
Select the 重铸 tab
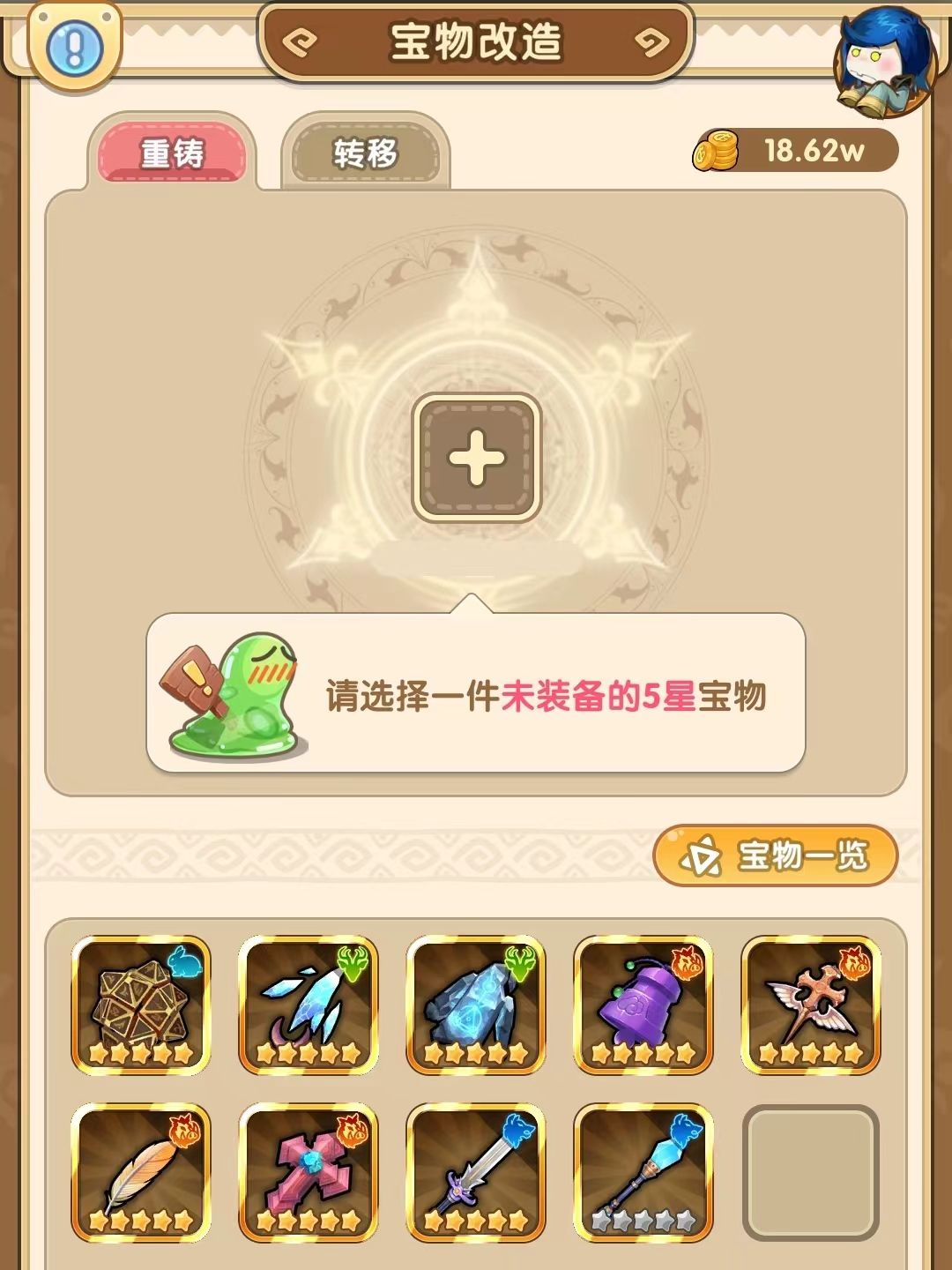coord(173,152)
